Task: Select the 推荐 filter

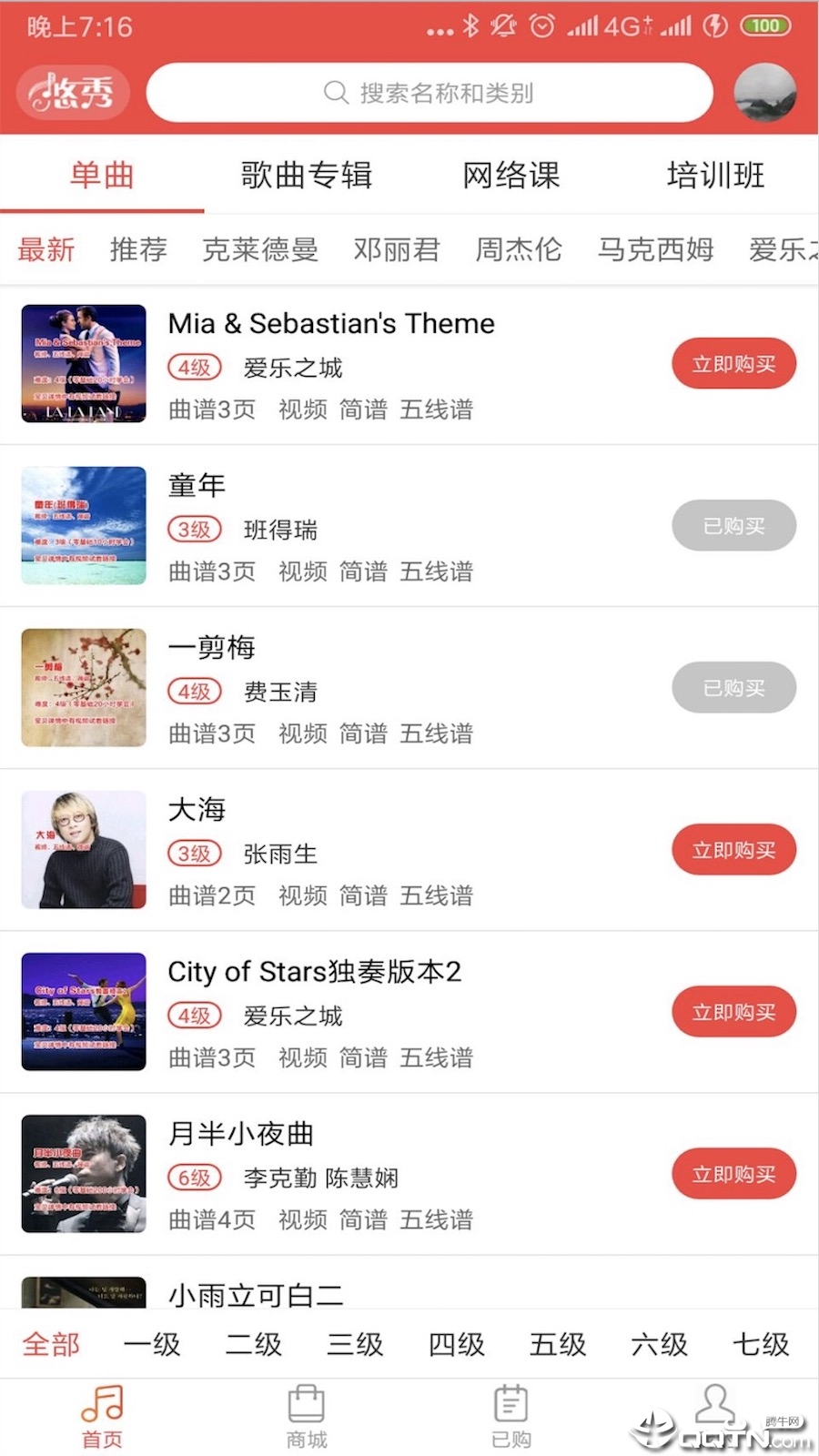Action: pos(138,249)
